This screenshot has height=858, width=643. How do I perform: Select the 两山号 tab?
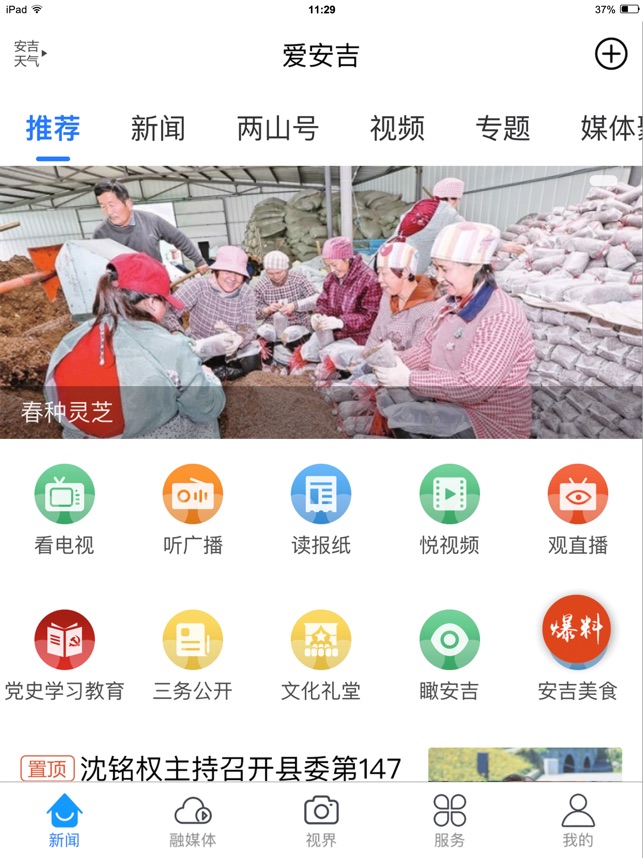click(x=278, y=128)
